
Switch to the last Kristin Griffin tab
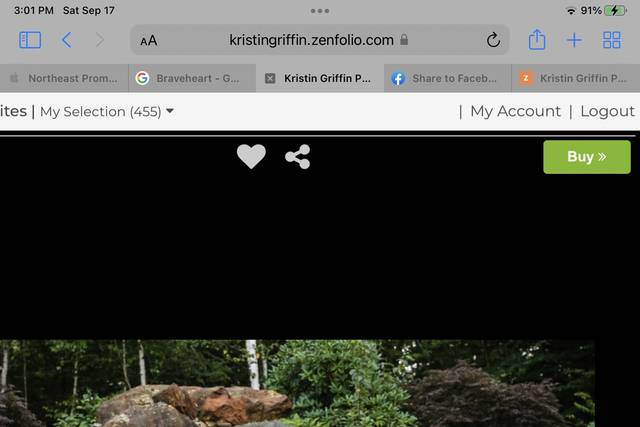tap(576, 78)
